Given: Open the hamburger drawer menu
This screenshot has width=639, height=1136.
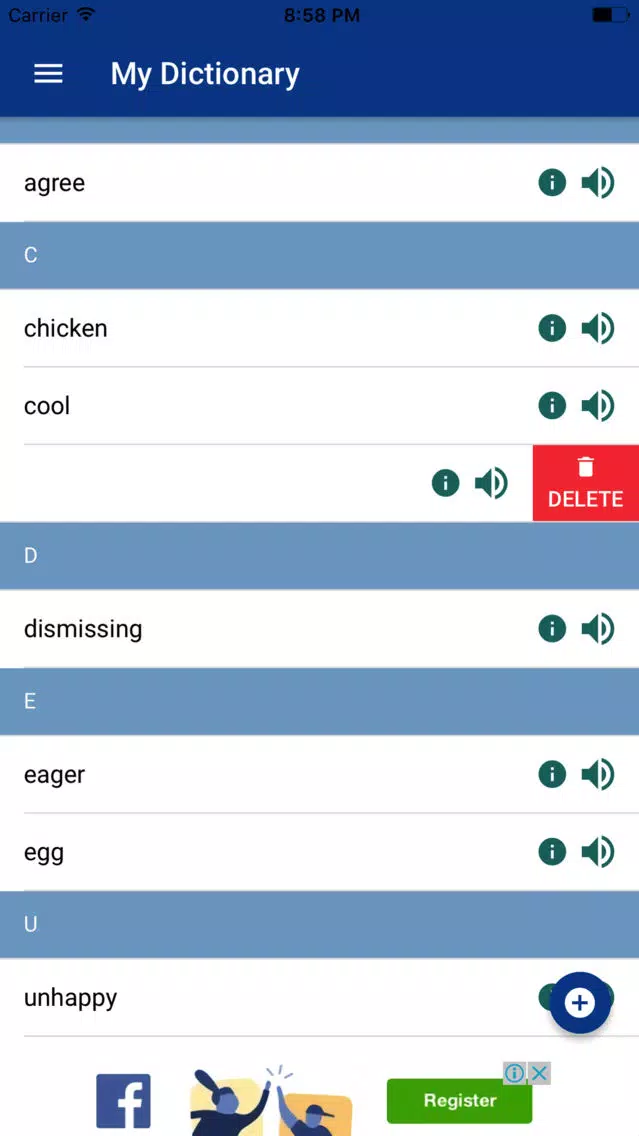Looking at the screenshot, I should (48, 74).
